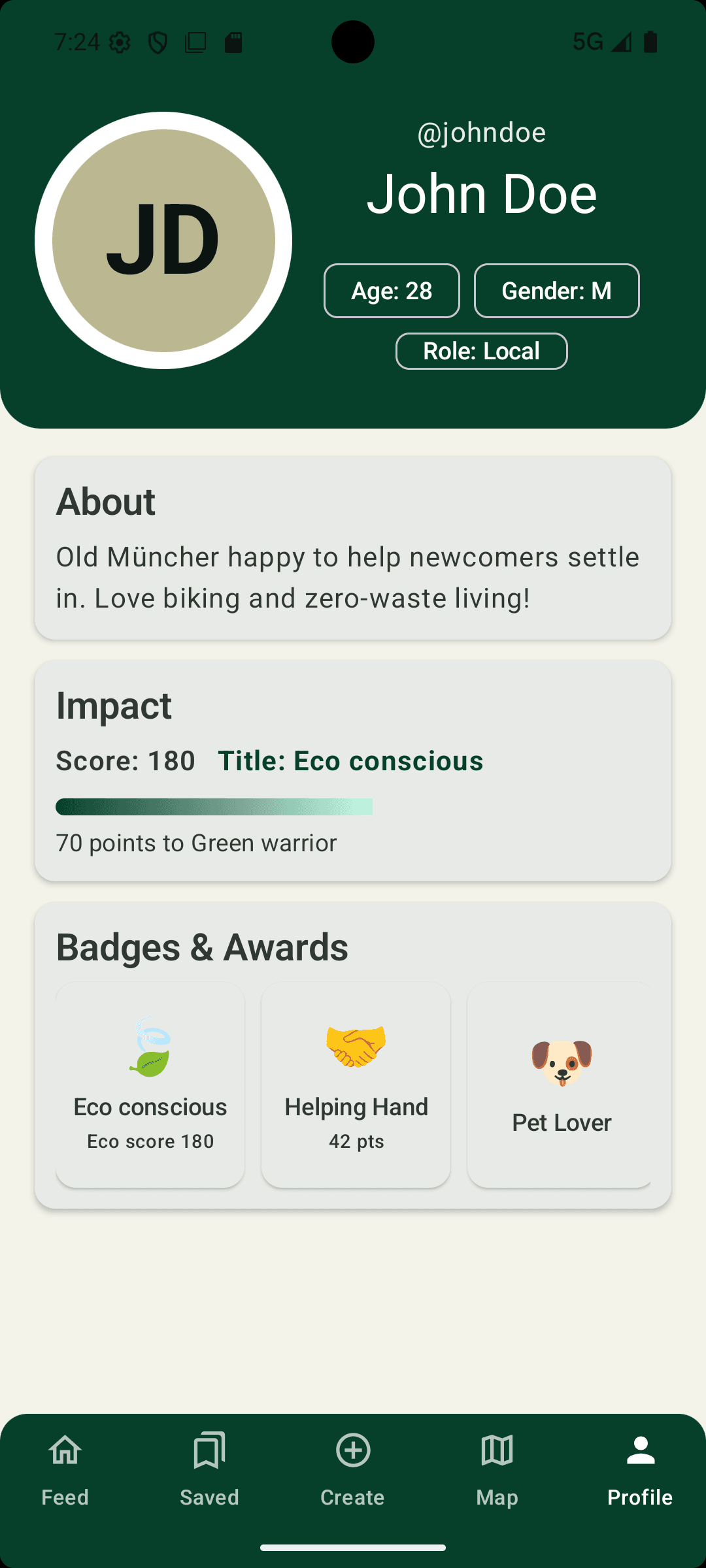The image size is (706, 1568).
Task: Open the Pet Lover badge card
Action: [560, 1085]
